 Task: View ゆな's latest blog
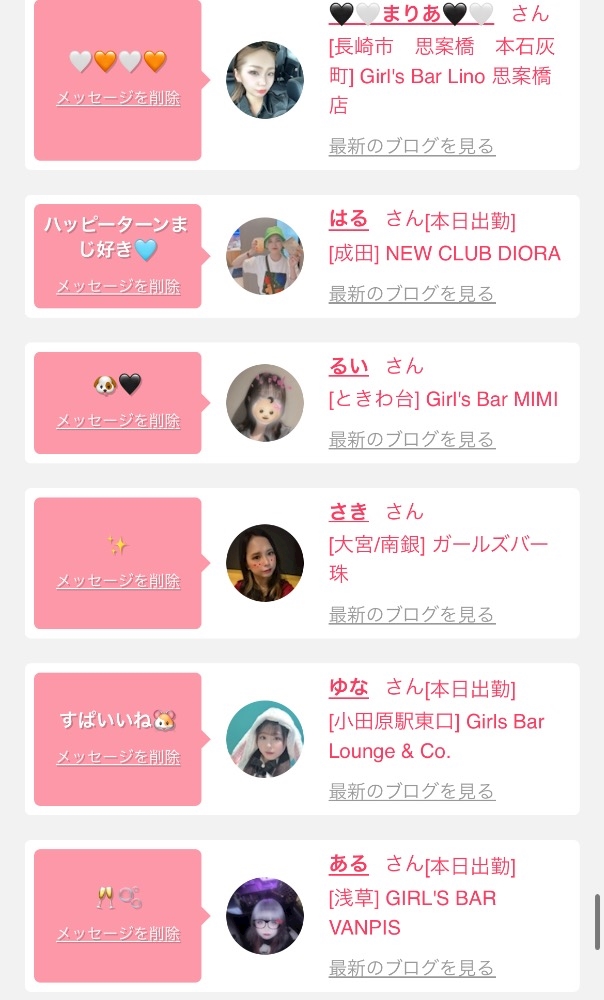pos(412,791)
